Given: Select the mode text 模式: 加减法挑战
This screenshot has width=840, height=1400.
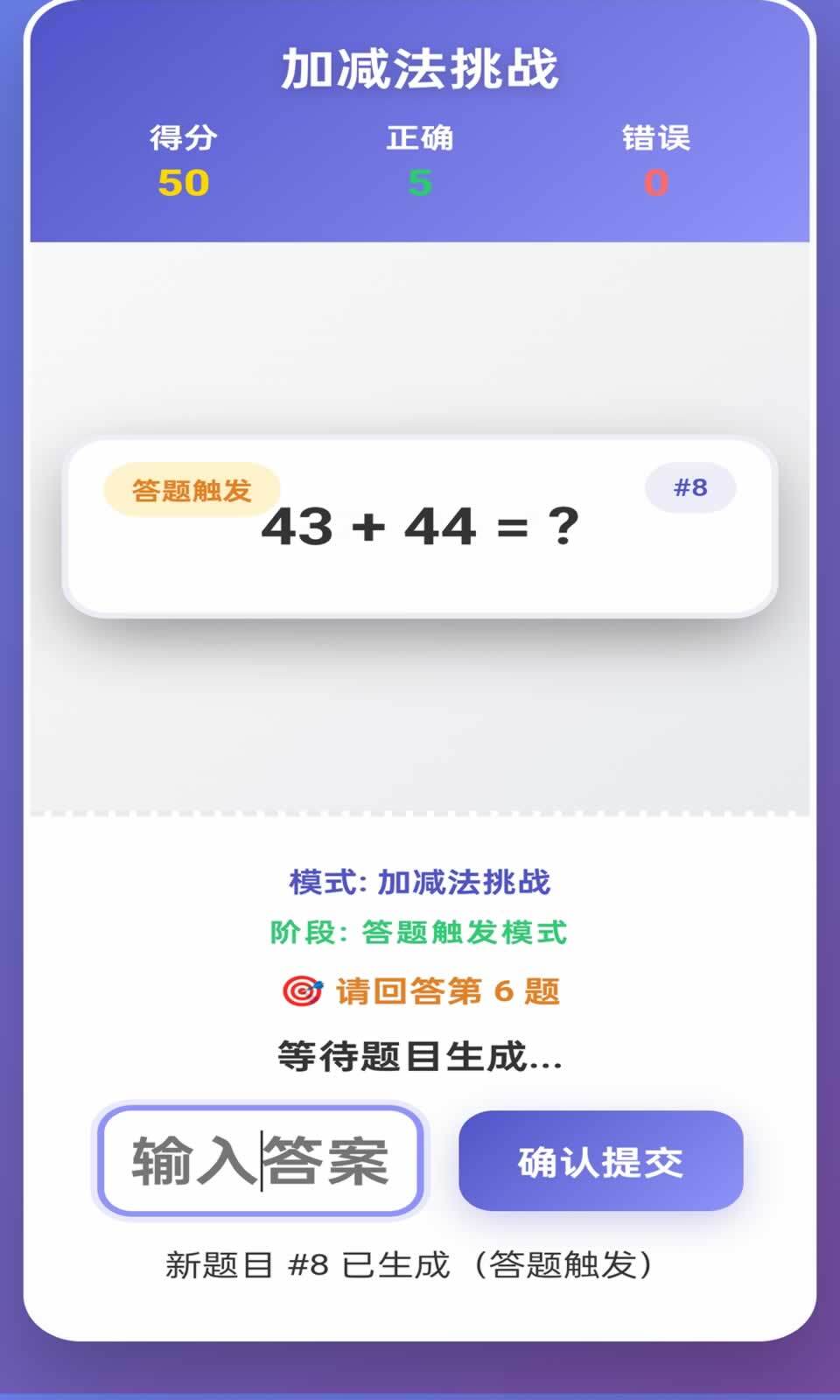Looking at the screenshot, I should (420, 884).
